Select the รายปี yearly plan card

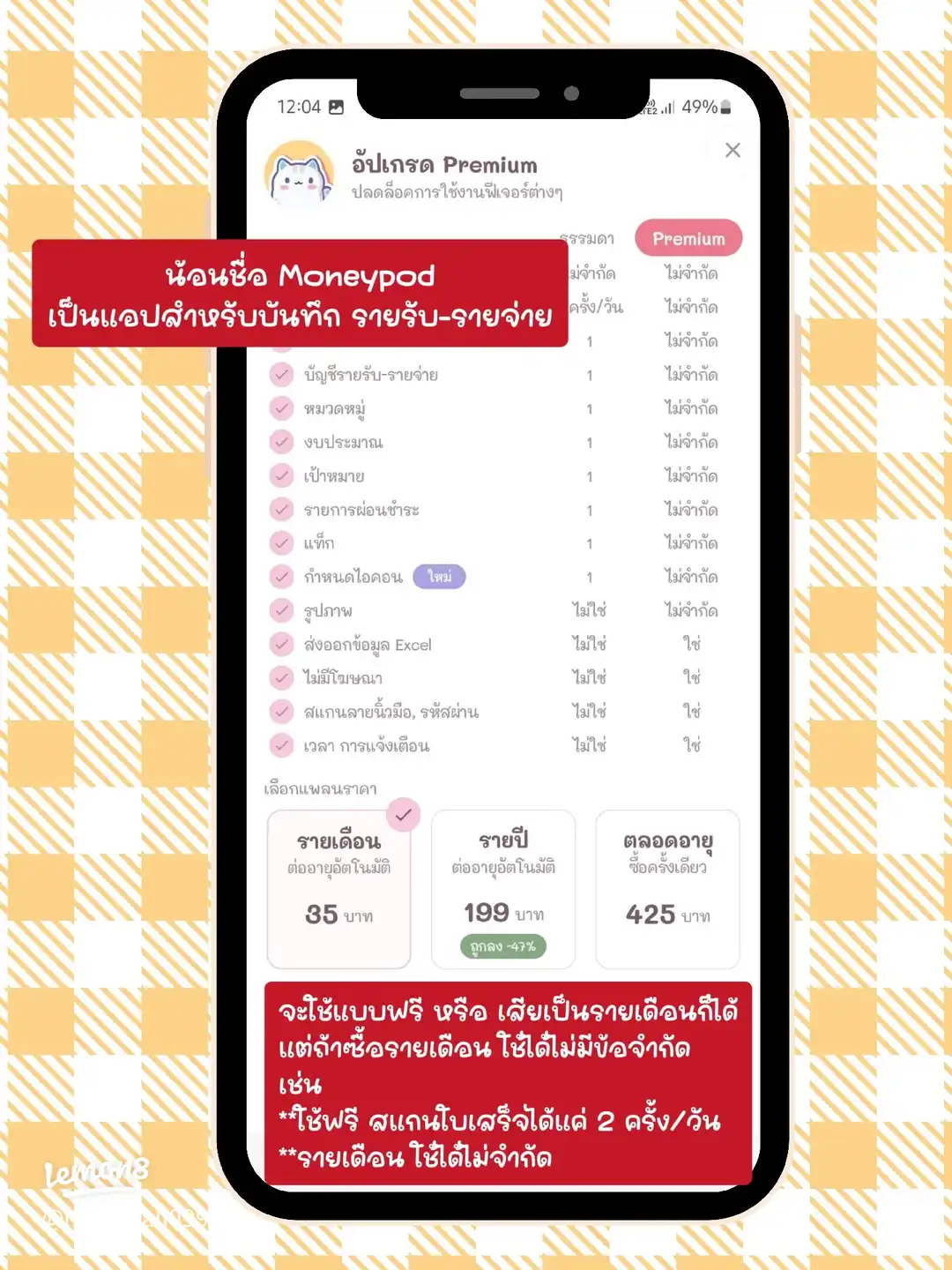pyautogui.click(x=501, y=886)
